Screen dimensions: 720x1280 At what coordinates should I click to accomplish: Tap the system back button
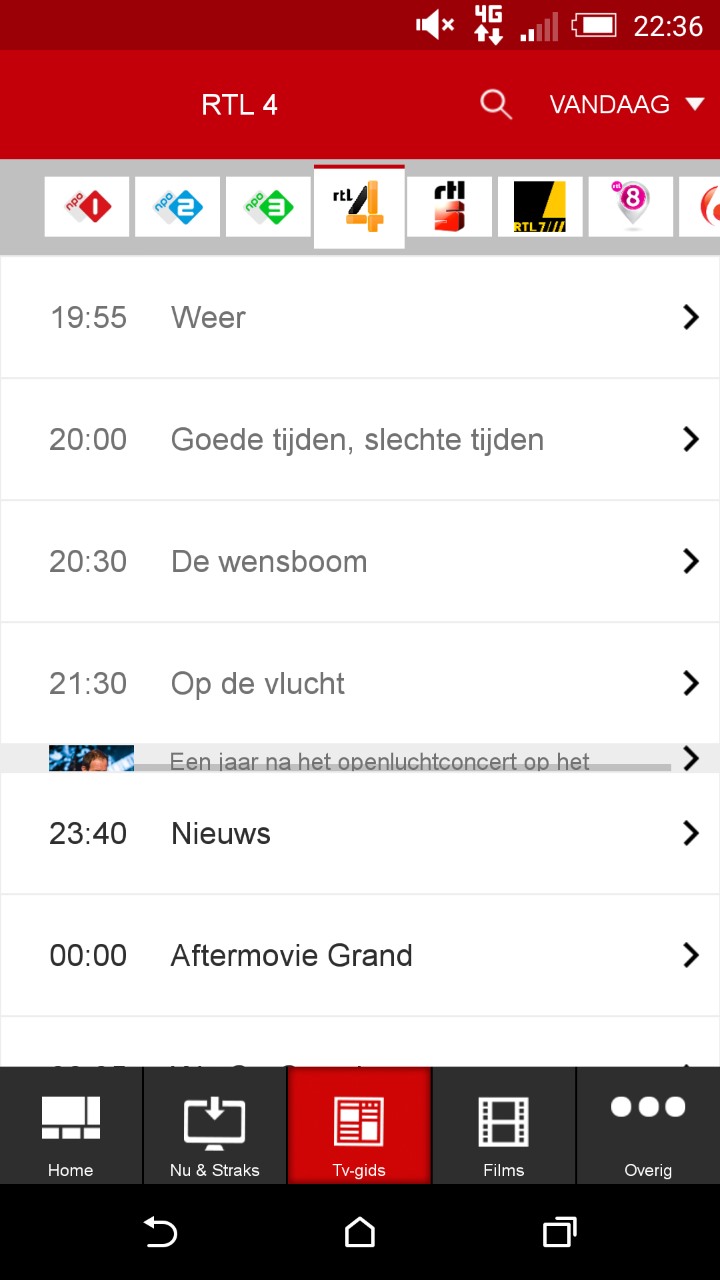click(160, 1232)
